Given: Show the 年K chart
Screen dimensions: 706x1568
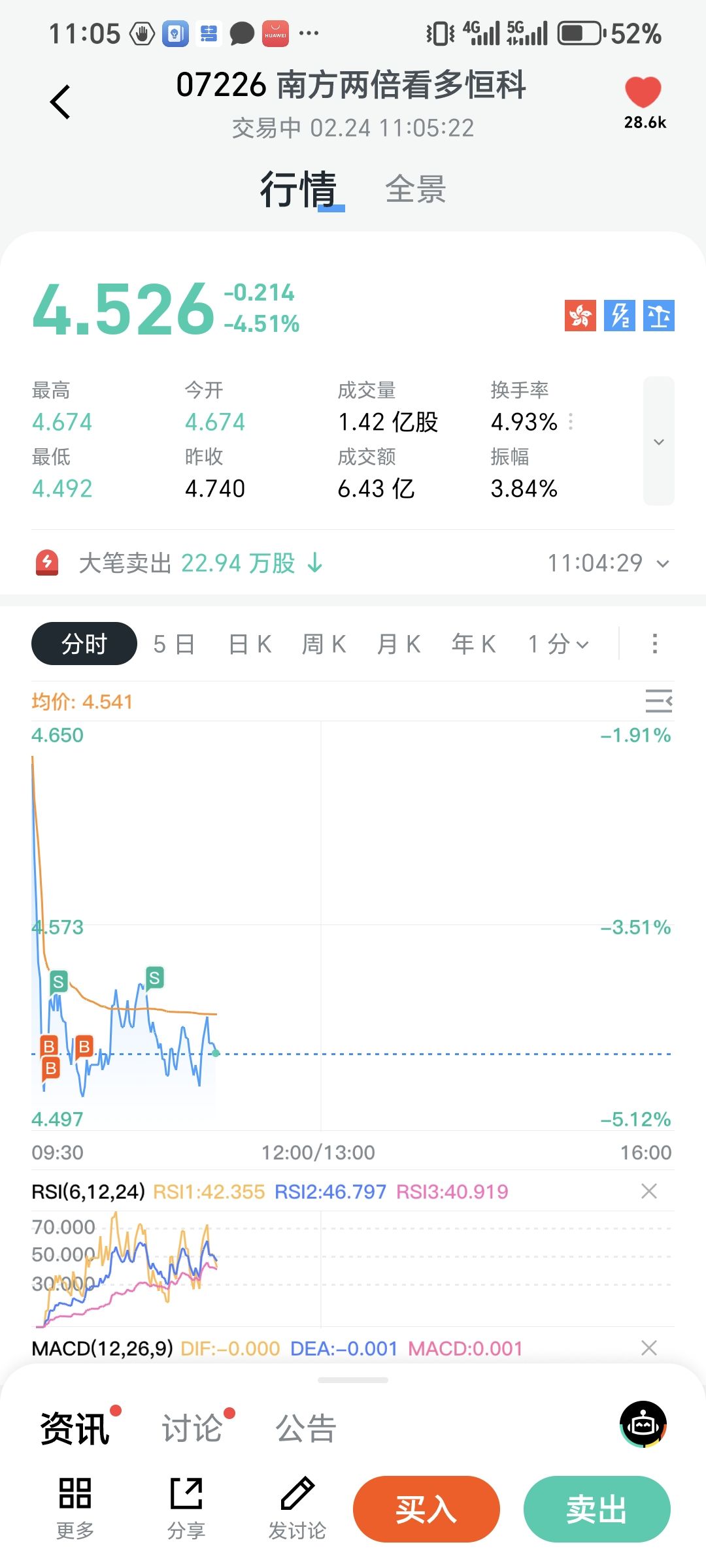Looking at the screenshot, I should [x=473, y=644].
